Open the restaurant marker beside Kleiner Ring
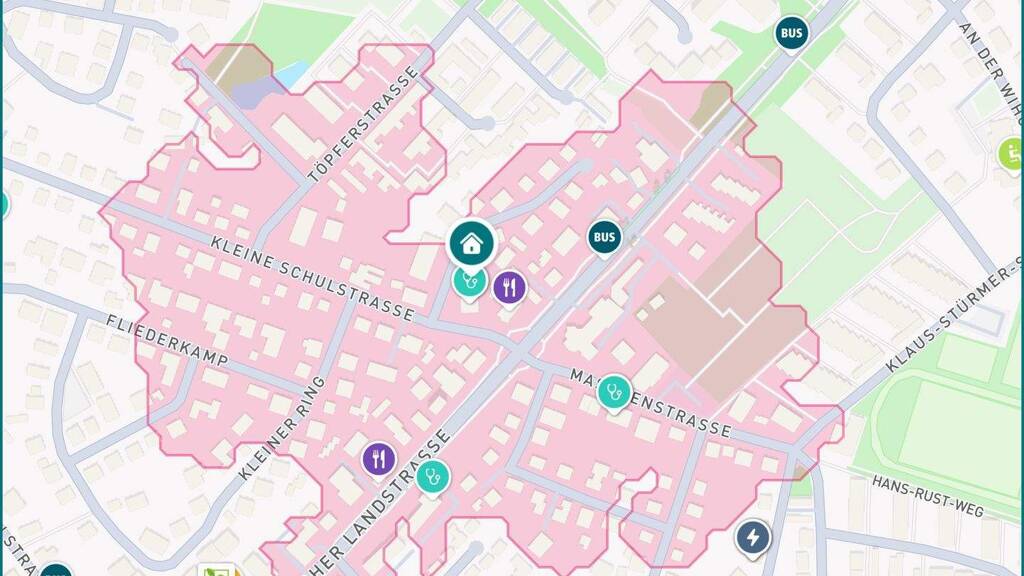Image resolution: width=1024 pixels, height=576 pixels. (x=379, y=459)
